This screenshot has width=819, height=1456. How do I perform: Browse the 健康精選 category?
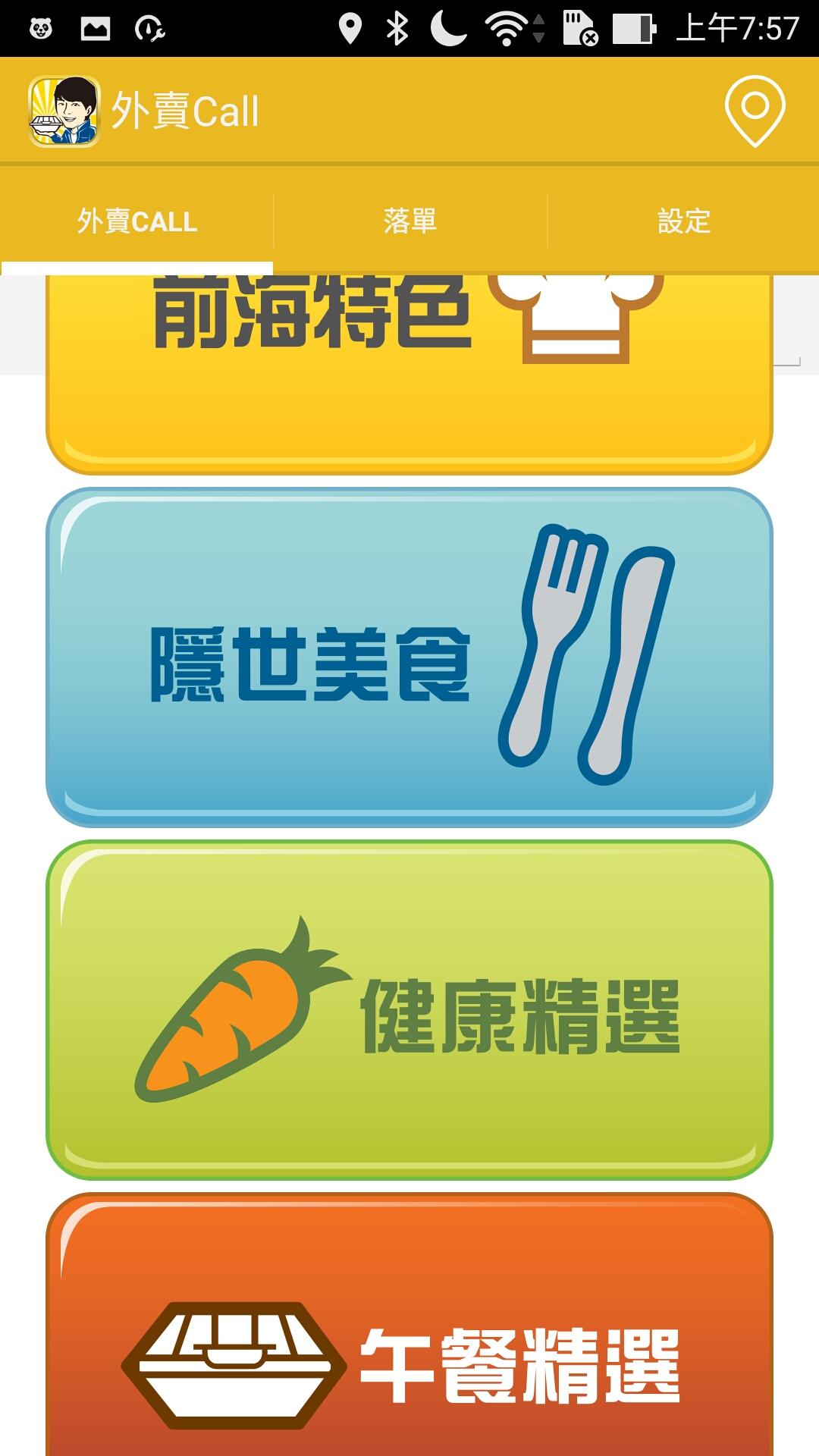click(409, 1009)
